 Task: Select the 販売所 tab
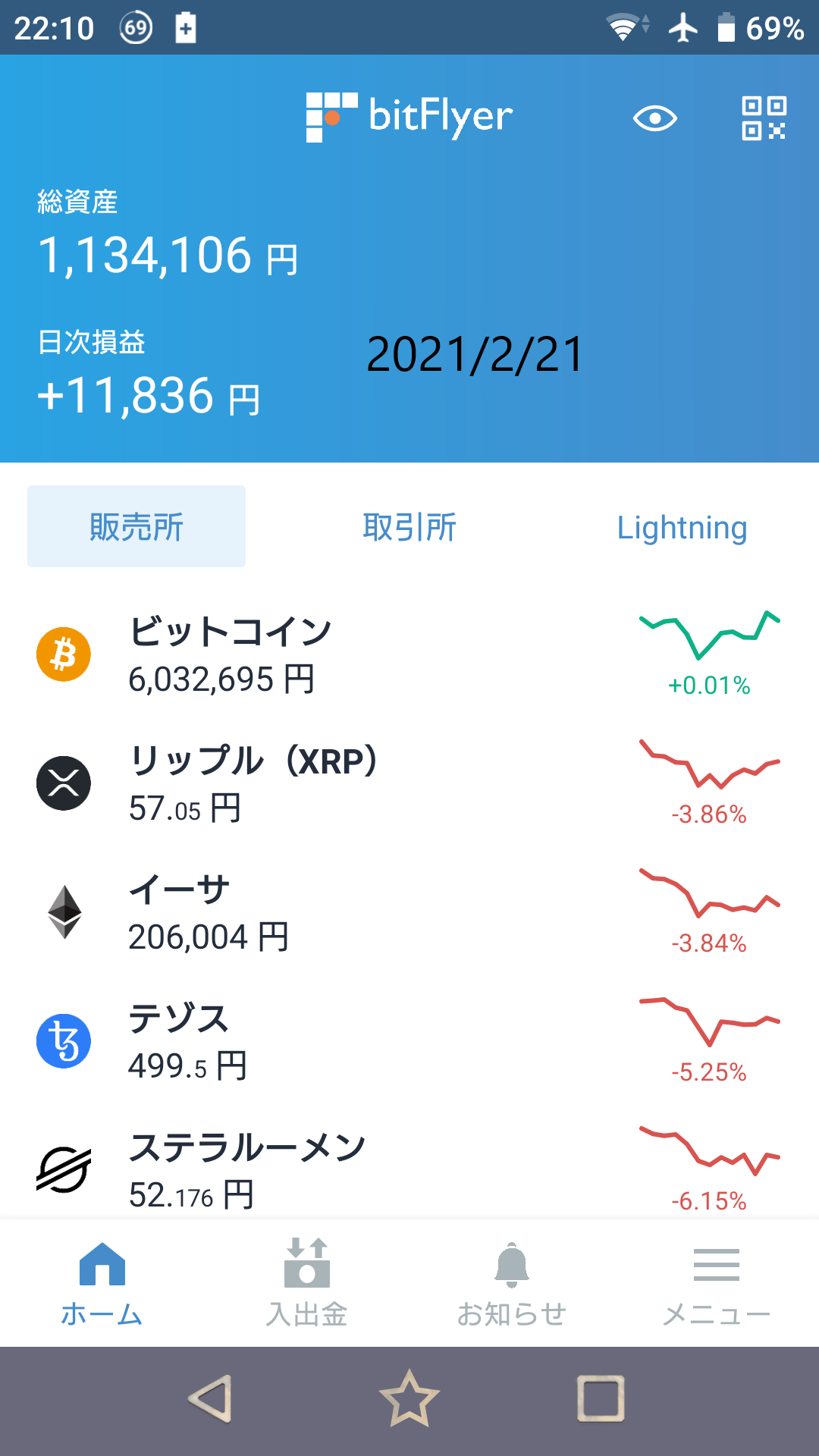point(136,527)
